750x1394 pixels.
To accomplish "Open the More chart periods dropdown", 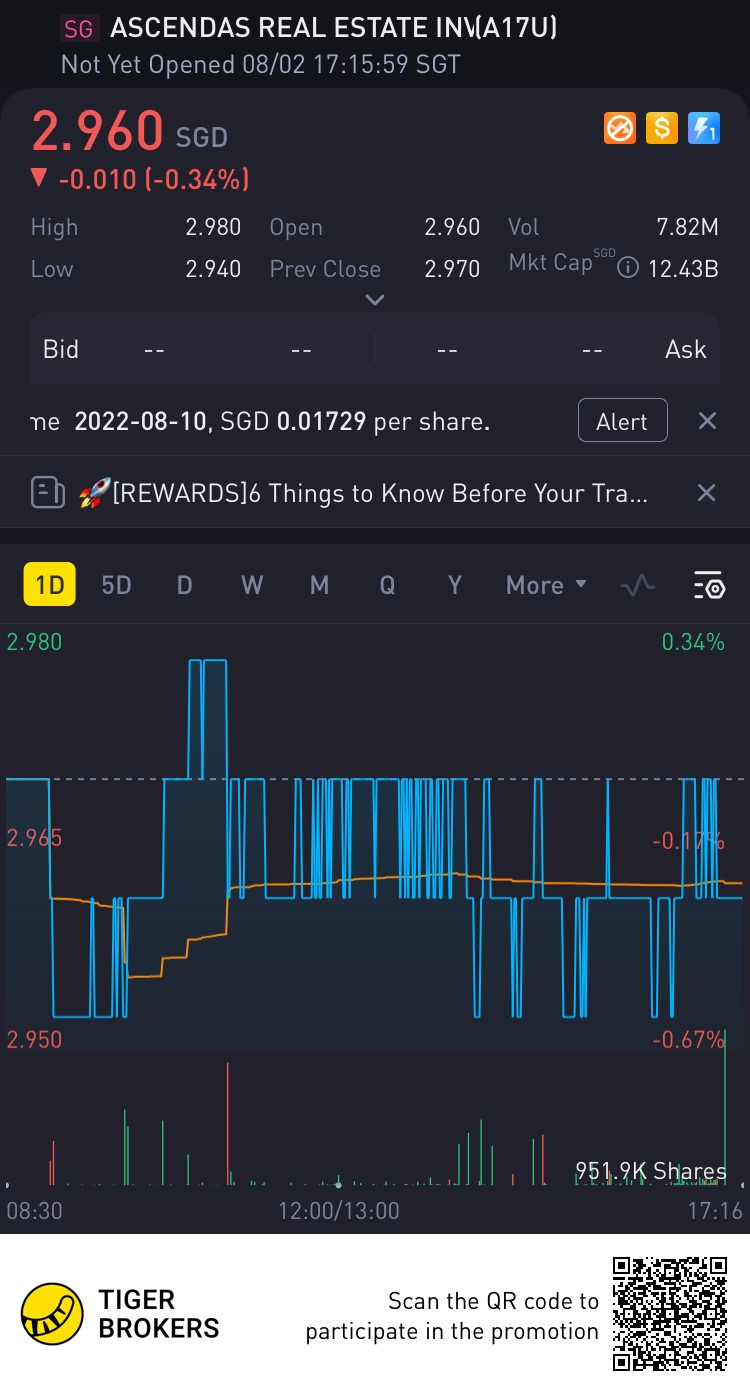I will point(547,585).
